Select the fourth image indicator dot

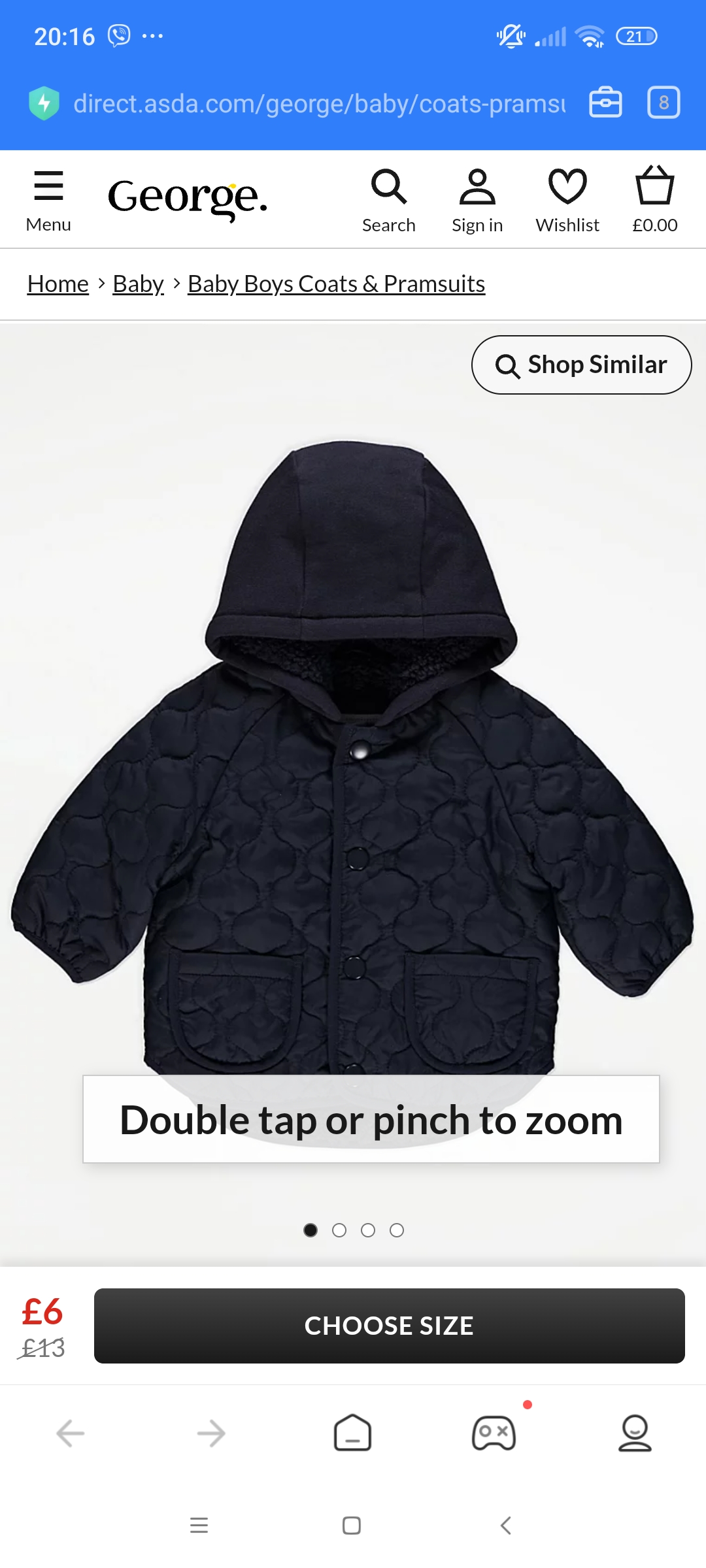tap(397, 1230)
